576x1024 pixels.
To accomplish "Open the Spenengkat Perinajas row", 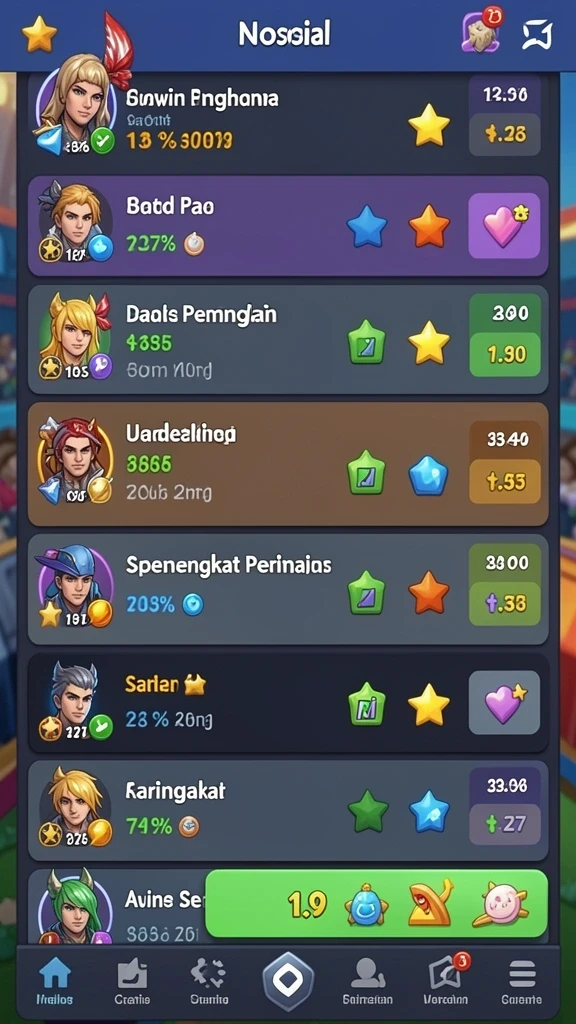I will click(288, 589).
